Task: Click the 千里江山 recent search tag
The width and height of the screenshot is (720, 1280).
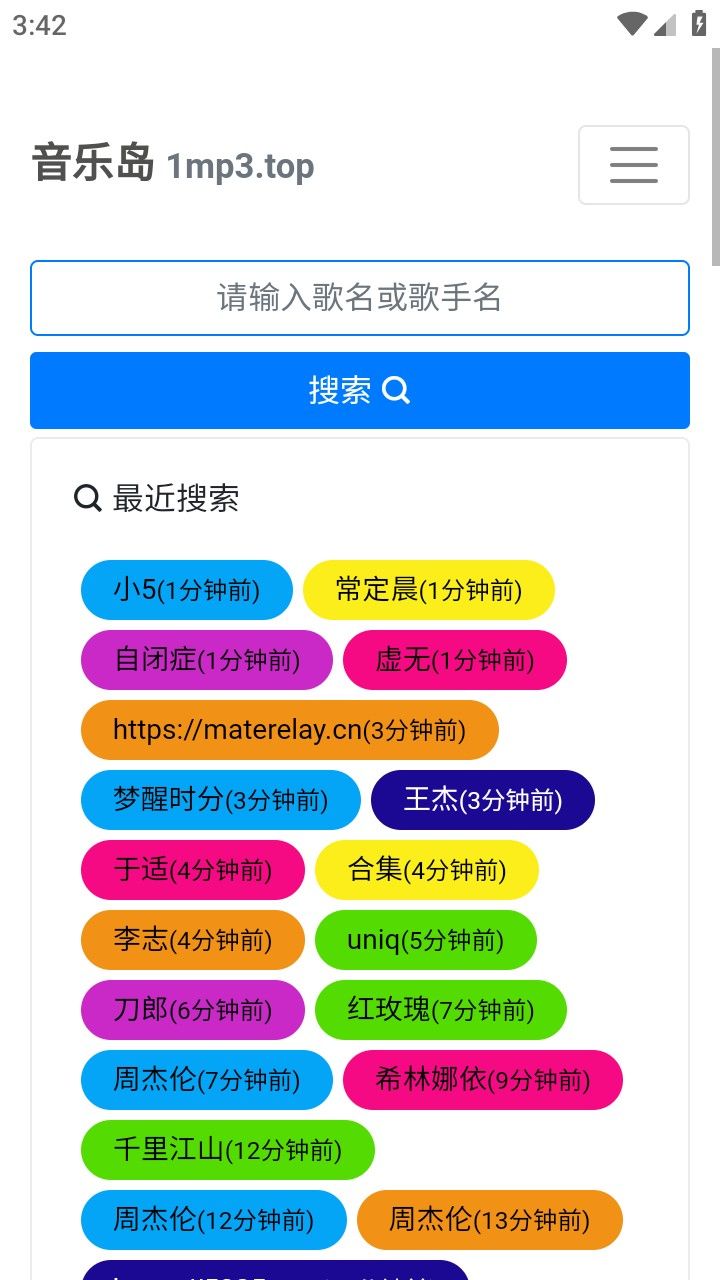Action: coord(227,1150)
